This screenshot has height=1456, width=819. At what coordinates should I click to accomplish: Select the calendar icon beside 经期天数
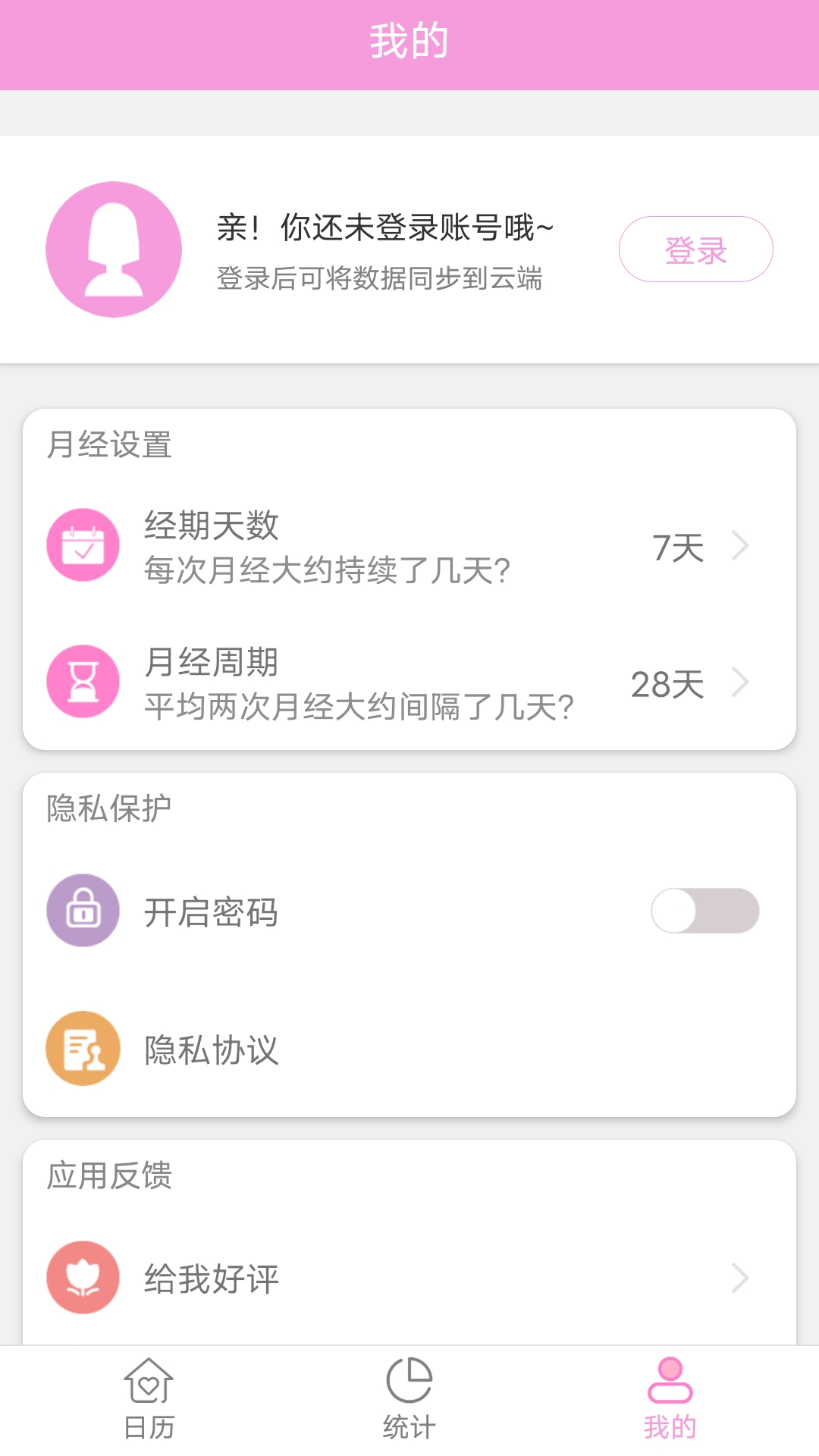[x=83, y=544]
